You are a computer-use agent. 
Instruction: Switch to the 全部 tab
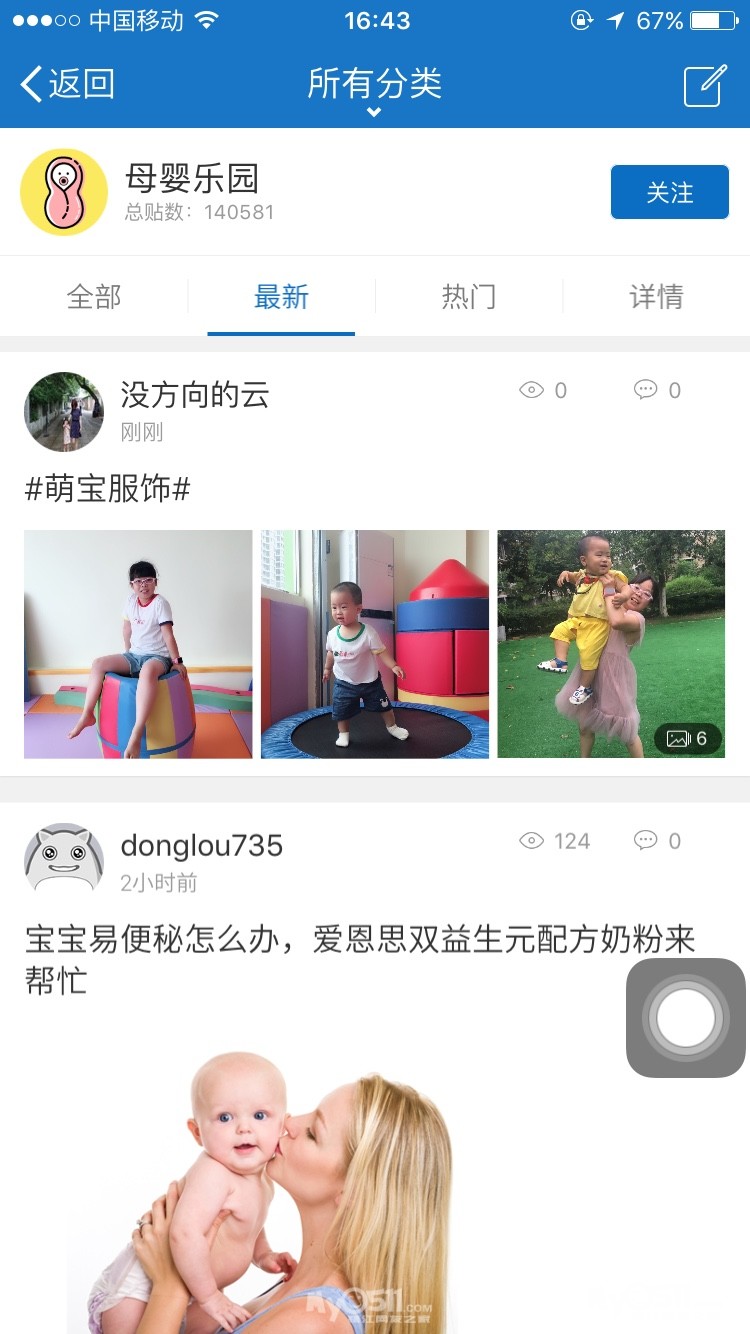click(x=94, y=297)
